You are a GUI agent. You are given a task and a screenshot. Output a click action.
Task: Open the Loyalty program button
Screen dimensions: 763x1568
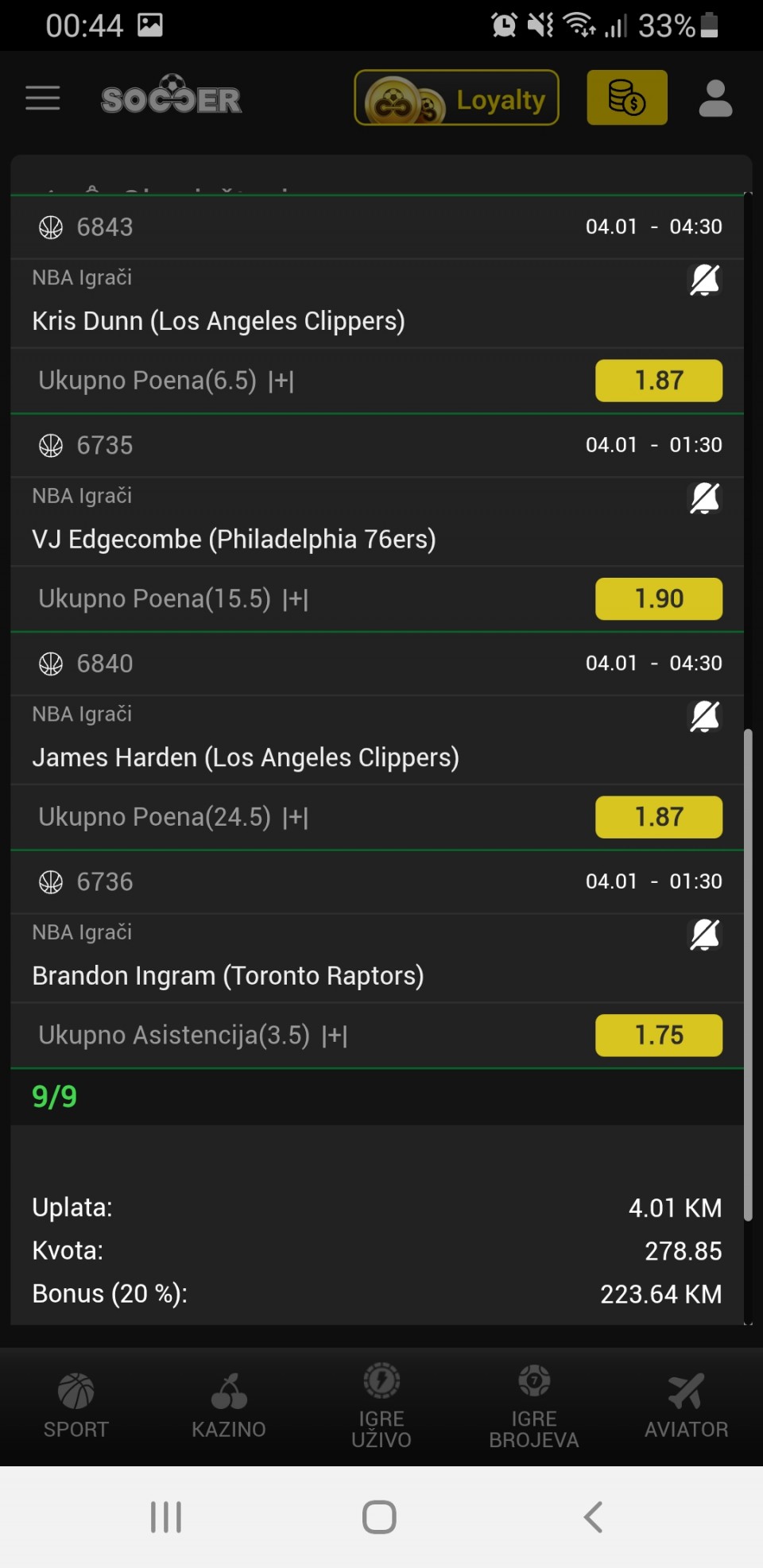tap(456, 99)
